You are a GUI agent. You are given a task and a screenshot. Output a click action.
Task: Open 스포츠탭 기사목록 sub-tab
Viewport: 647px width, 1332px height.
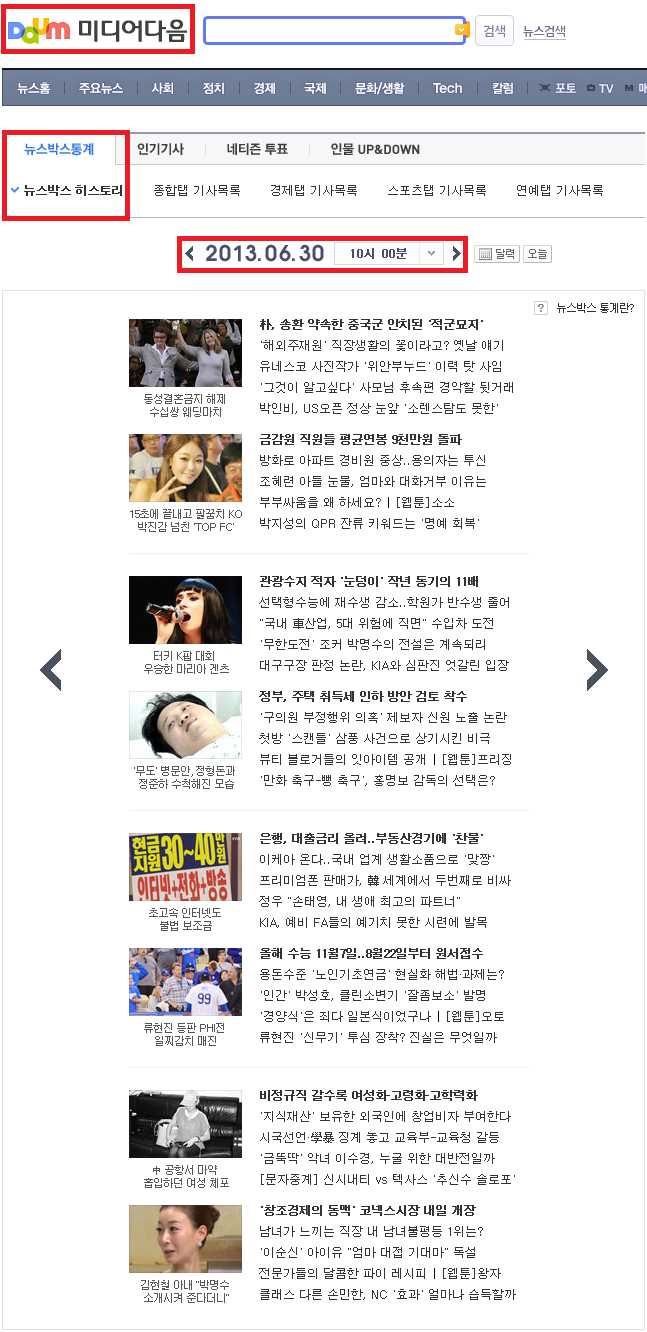click(437, 189)
